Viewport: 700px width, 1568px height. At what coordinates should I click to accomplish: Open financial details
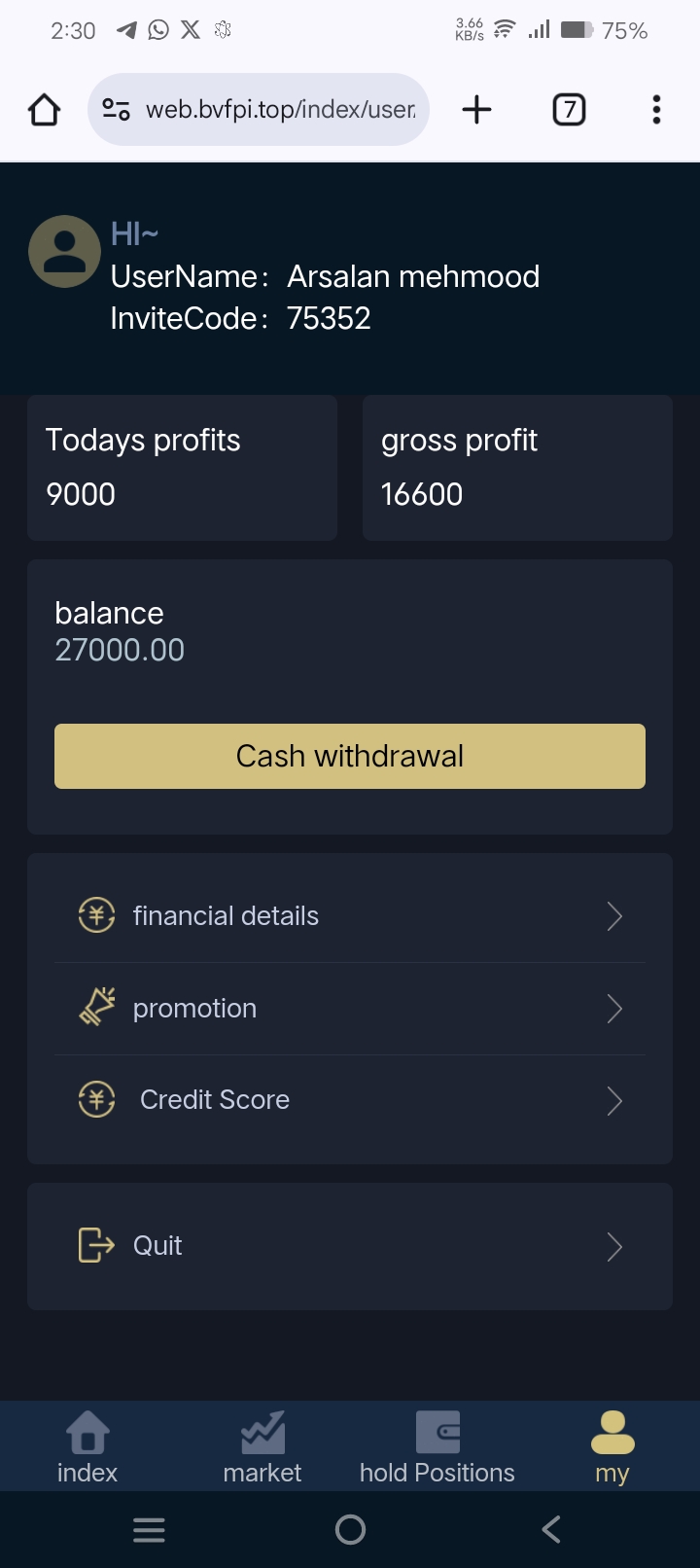(x=350, y=915)
